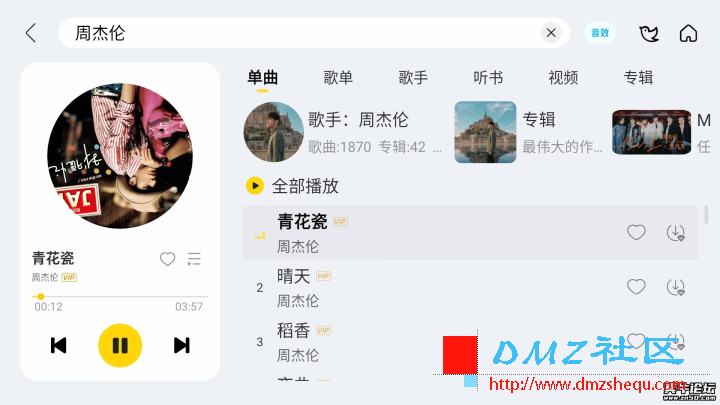The width and height of the screenshot is (720, 405).
Task: Open the 专辑 最伟大的作品 card
Action: pos(528,132)
